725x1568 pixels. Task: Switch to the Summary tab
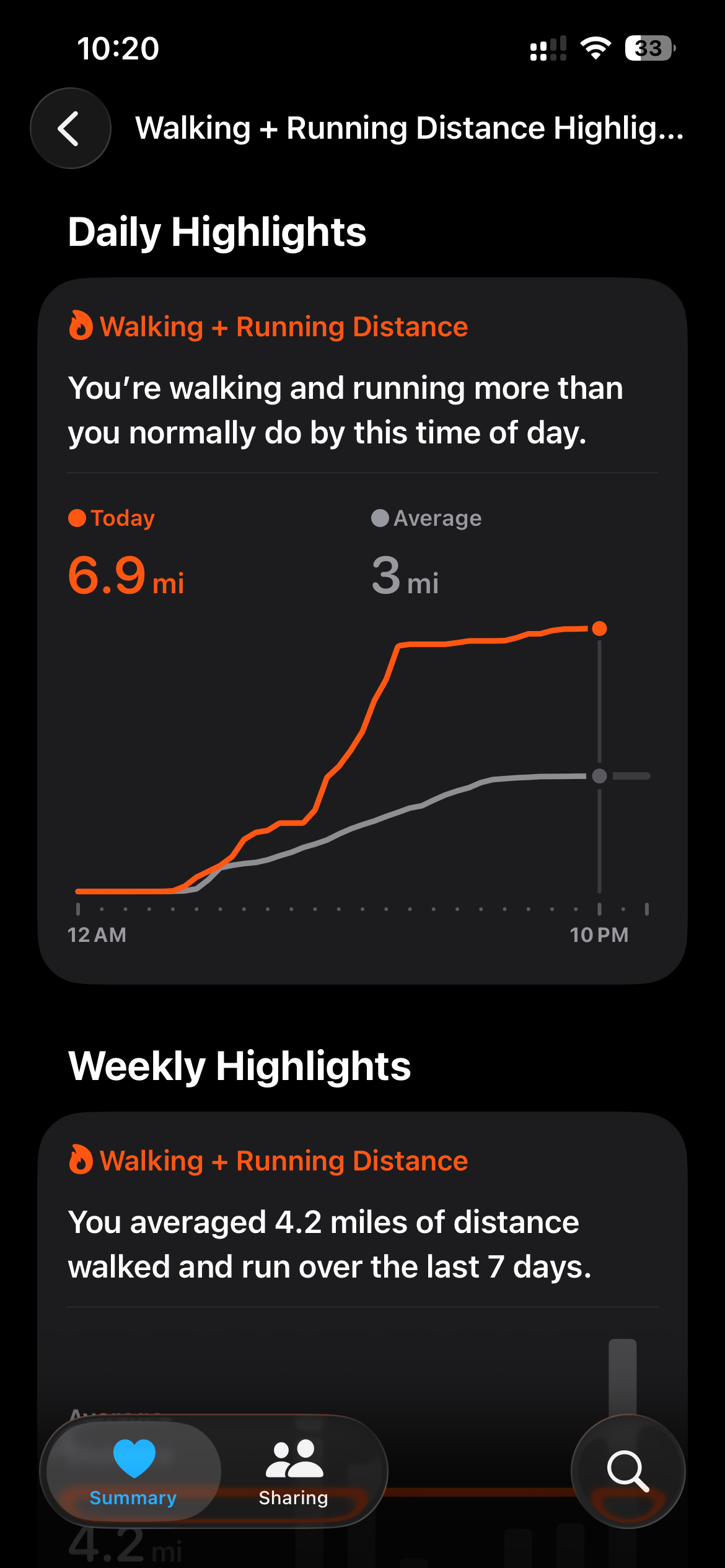point(133,1471)
